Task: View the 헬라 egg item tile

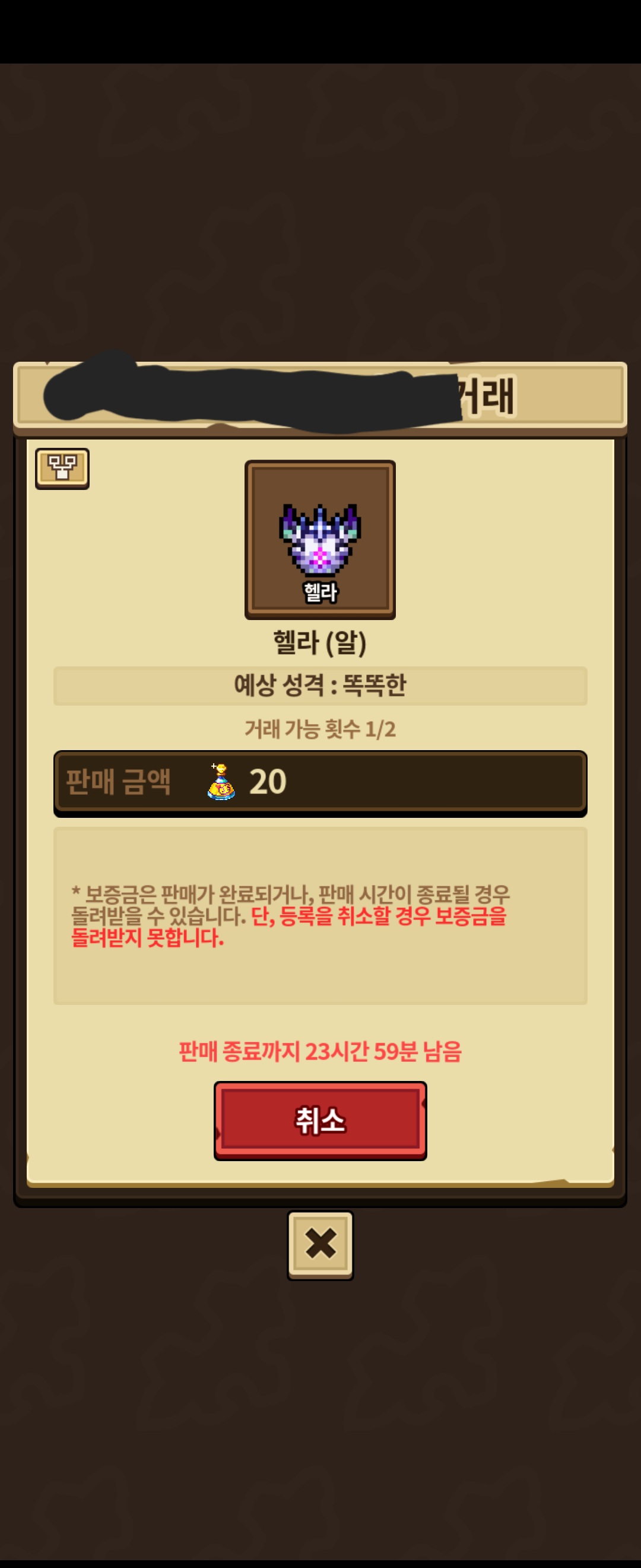Action: tap(320, 539)
